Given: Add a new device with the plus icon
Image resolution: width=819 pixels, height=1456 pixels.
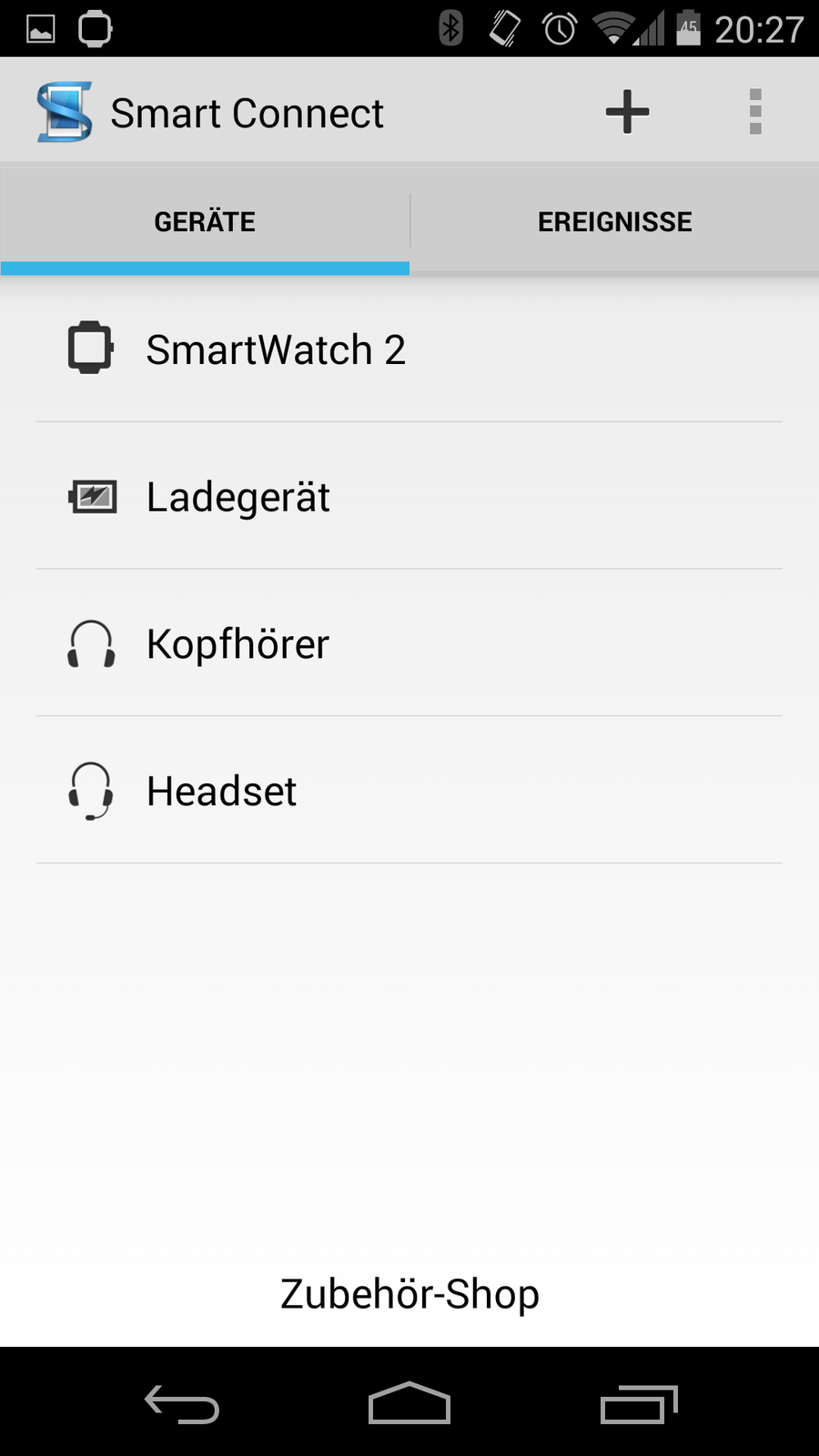Looking at the screenshot, I should pyautogui.click(x=627, y=112).
